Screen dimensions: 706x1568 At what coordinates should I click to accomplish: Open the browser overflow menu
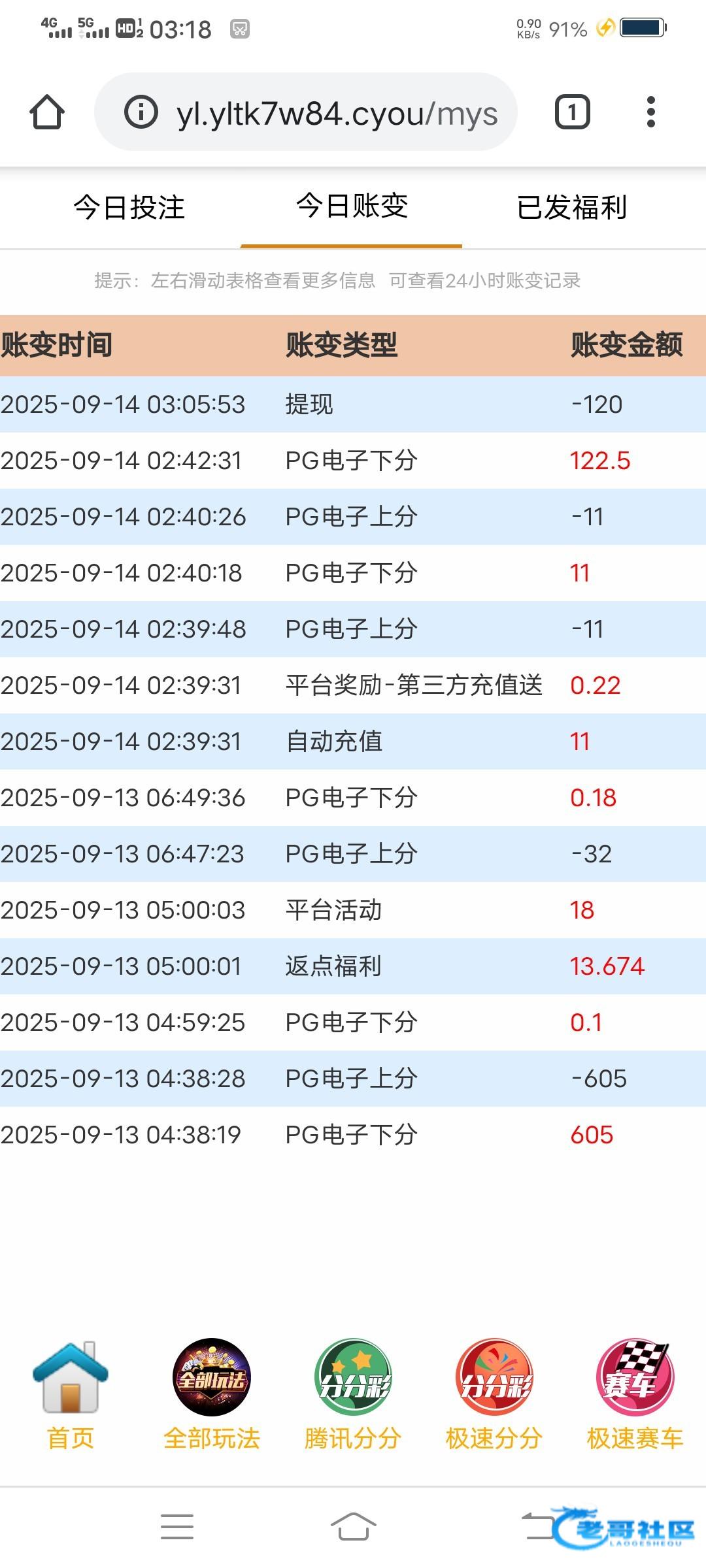point(650,112)
